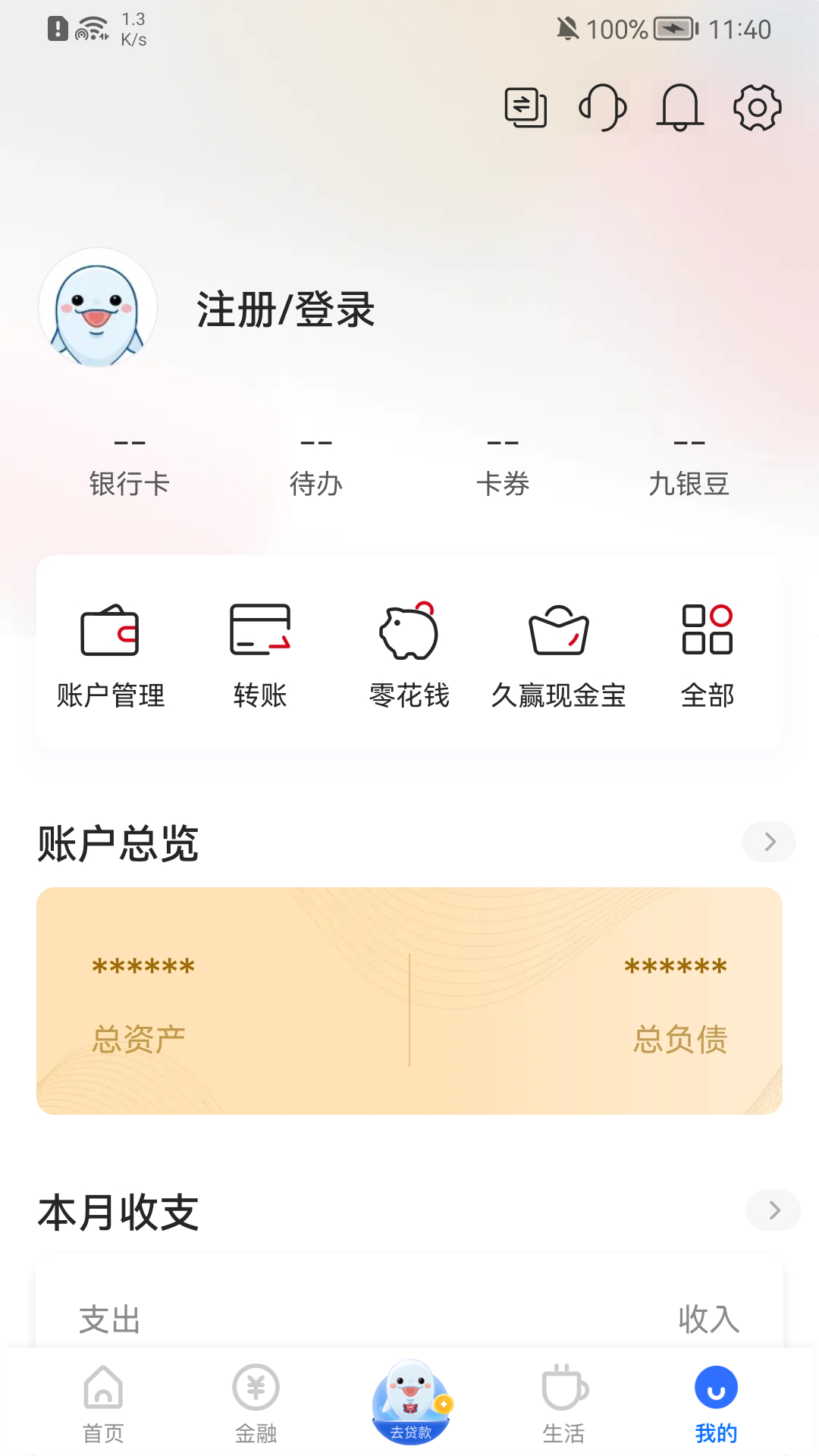This screenshot has width=819, height=1456.
Task: Open the transaction records icon
Action: [526, 108]
